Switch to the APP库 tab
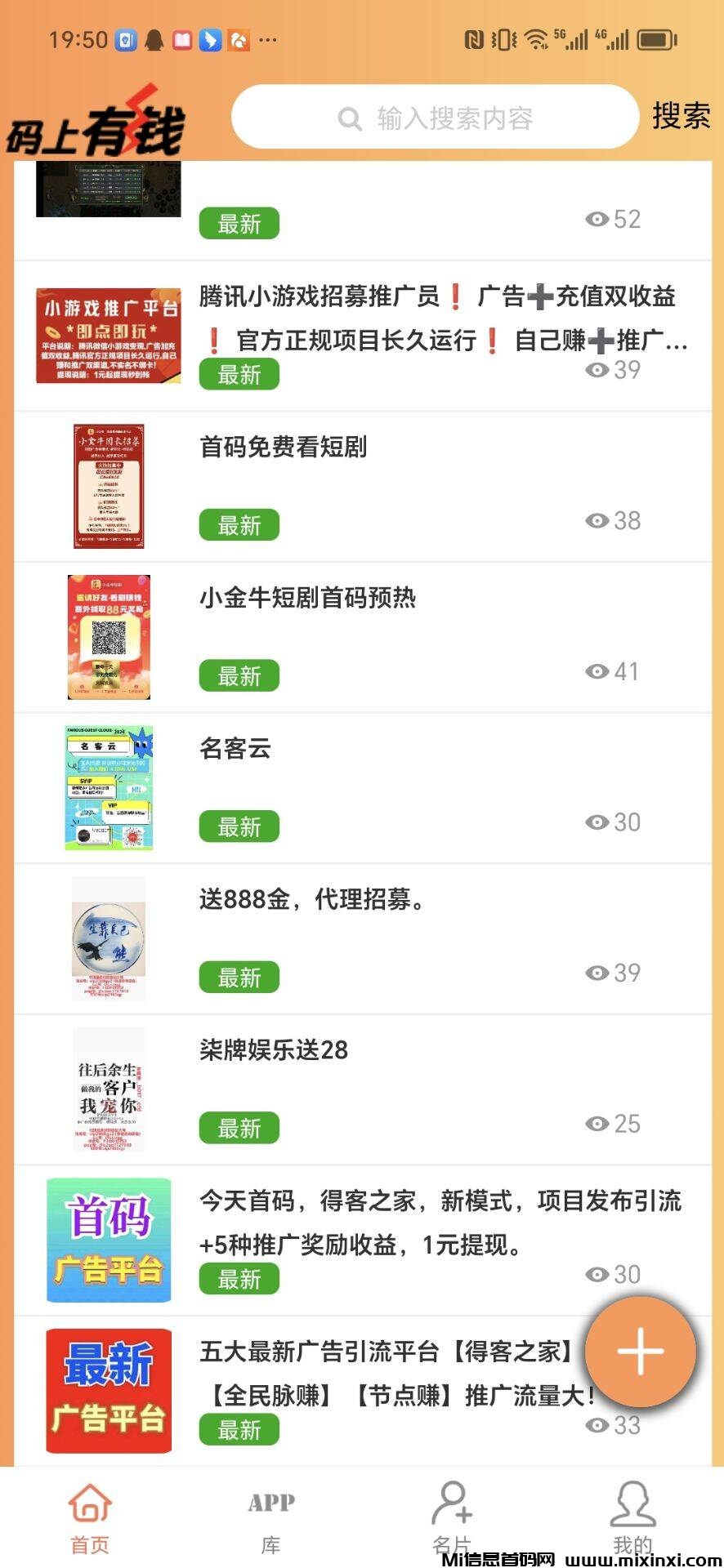The height and width of the screenshot is (1568, 724). [x=271, y=1516]
